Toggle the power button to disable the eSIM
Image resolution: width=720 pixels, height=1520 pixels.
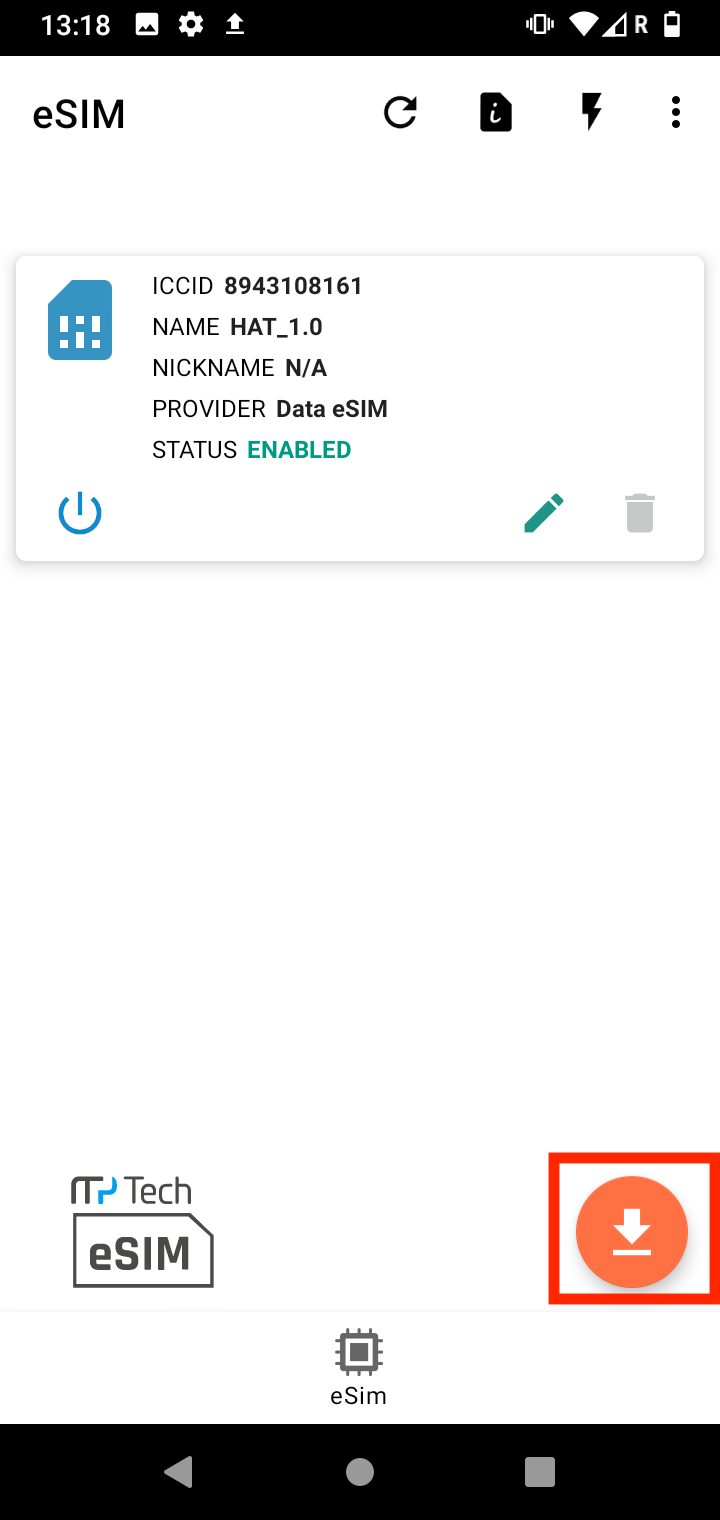coord(80,512)
